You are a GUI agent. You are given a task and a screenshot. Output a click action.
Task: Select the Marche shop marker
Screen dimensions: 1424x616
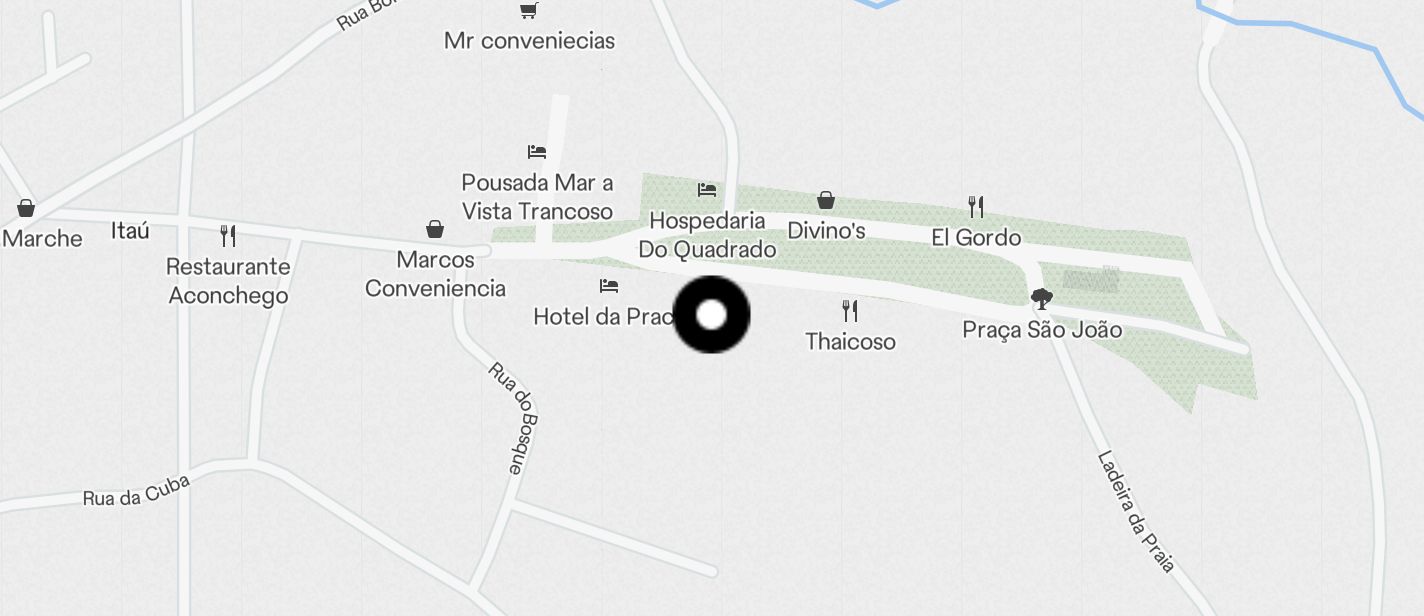(x=26, y=208)
